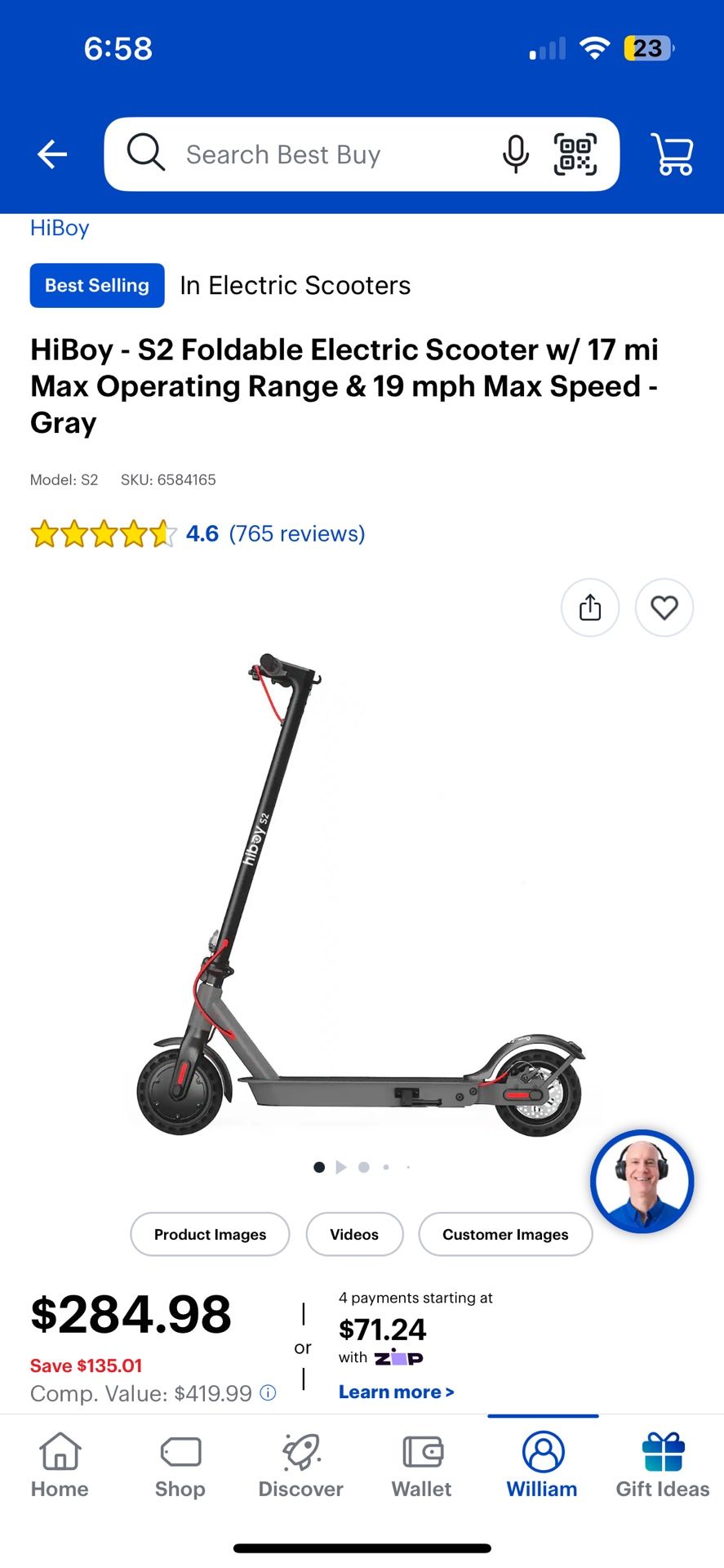View the Videos section

coord(354,1234)
